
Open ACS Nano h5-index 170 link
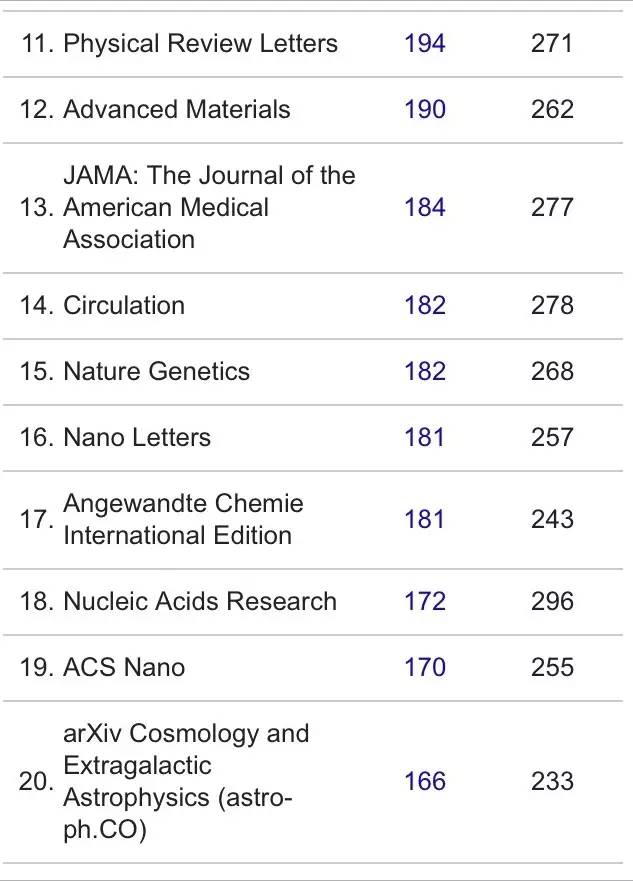coord(424,668)
